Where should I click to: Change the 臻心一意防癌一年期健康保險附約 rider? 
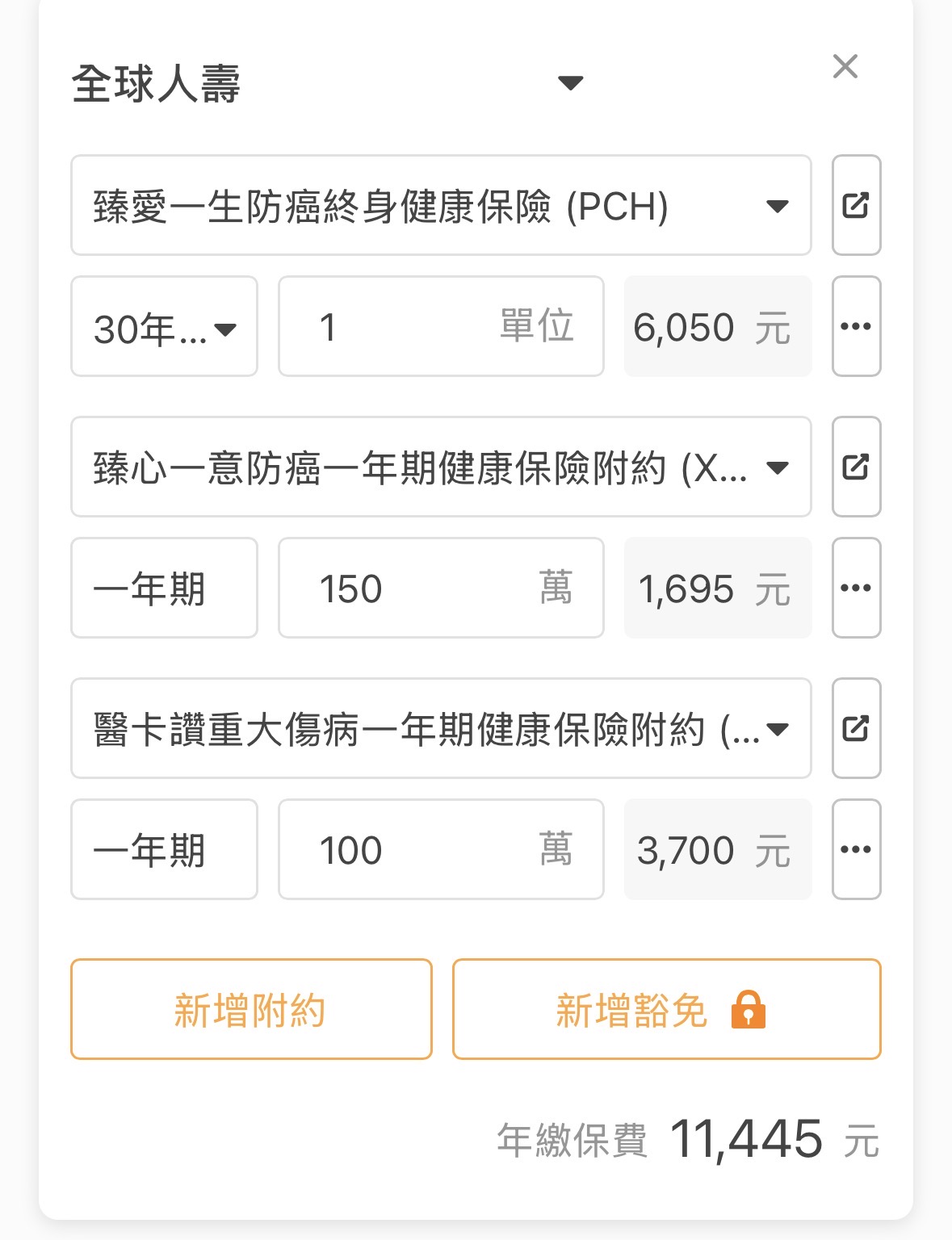tap(440, 467)
